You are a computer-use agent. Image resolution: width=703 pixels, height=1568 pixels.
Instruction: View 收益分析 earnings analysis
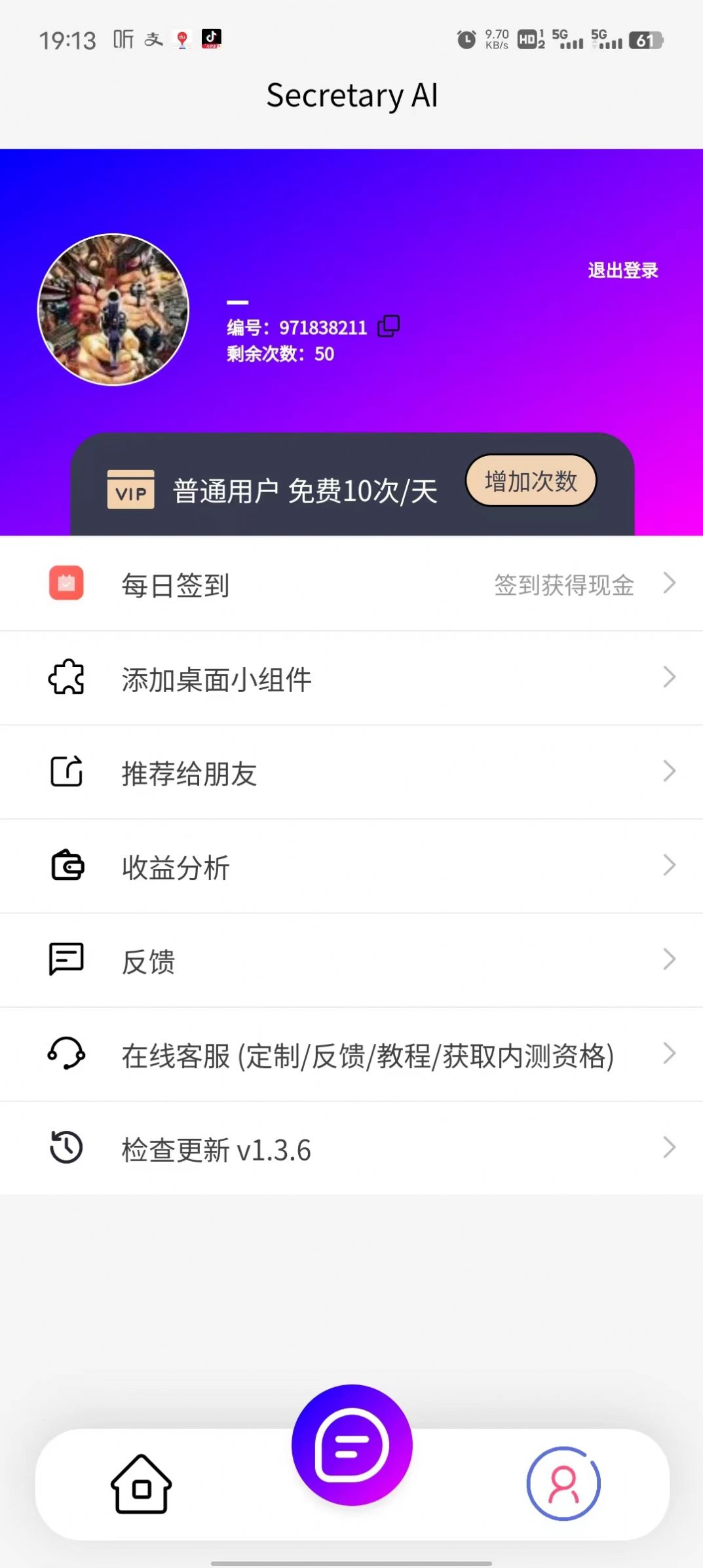tap(351, 866)
